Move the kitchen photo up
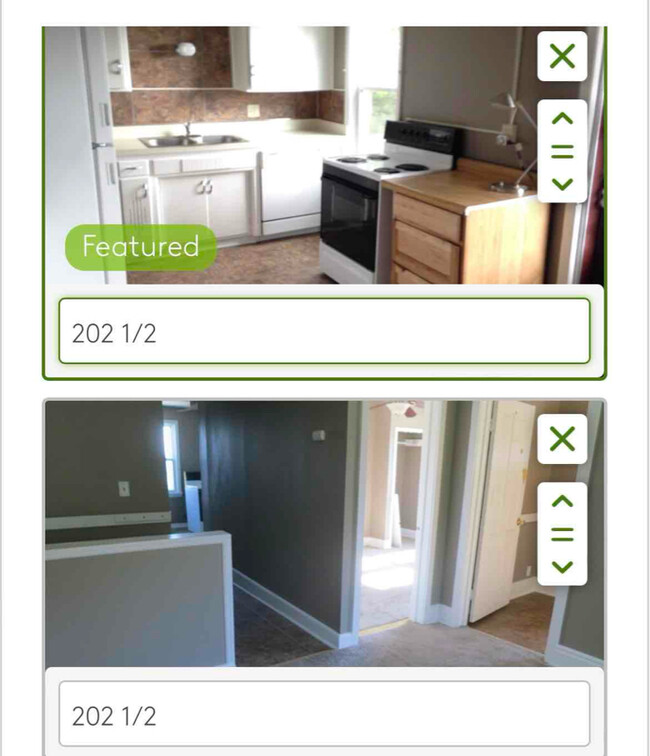Screen dimensions: 650x756 coord(562,119)
